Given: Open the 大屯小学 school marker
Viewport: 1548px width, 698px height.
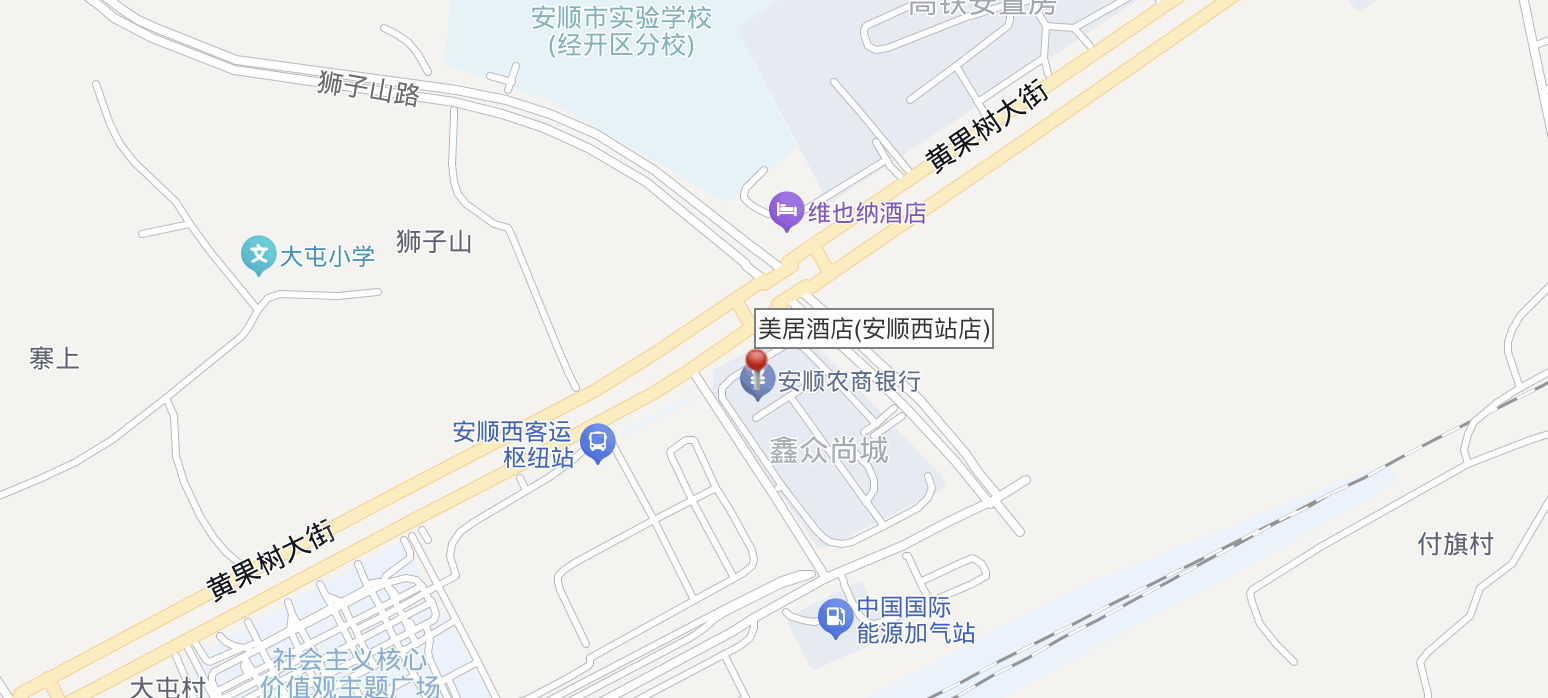Looking at the screenshot, I should [258, 255].
